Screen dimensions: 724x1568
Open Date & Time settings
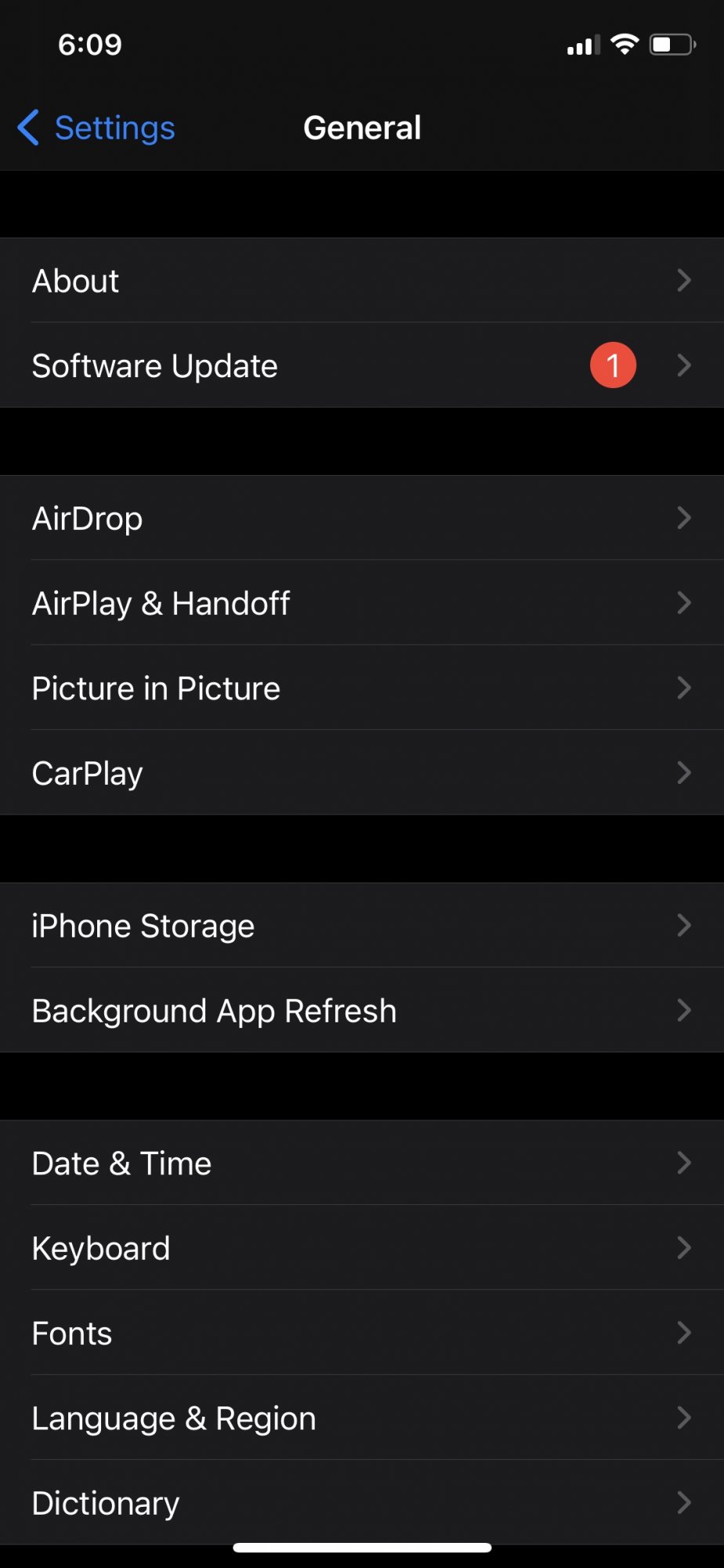(360, 1163)
